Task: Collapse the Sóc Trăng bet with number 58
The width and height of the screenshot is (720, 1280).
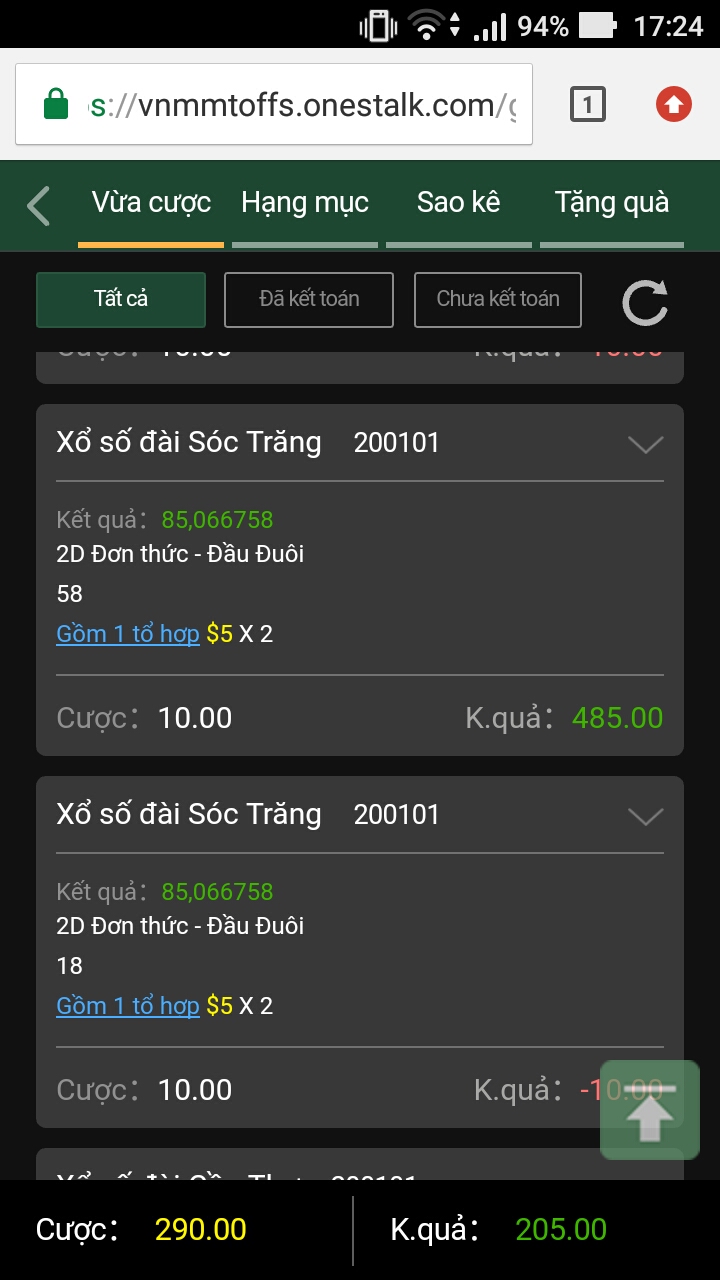Action: point(645,444)
